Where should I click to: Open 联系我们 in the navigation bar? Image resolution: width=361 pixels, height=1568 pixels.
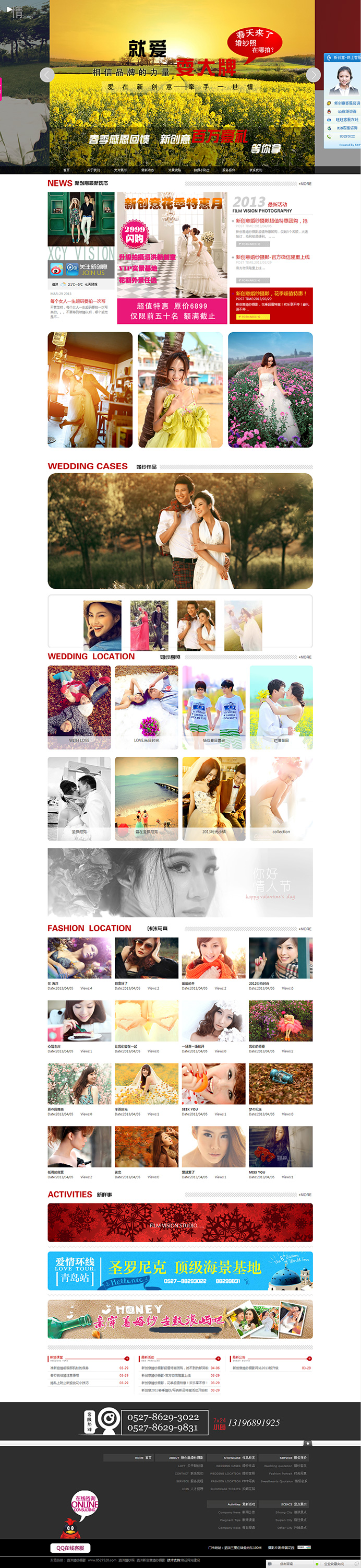point(255,170)
